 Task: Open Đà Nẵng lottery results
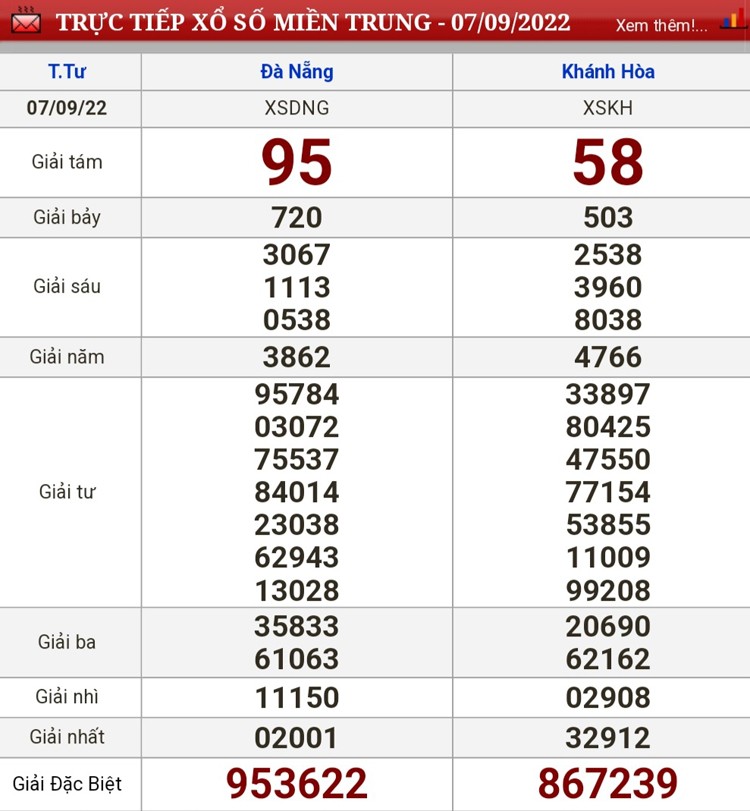coord(297,72)
